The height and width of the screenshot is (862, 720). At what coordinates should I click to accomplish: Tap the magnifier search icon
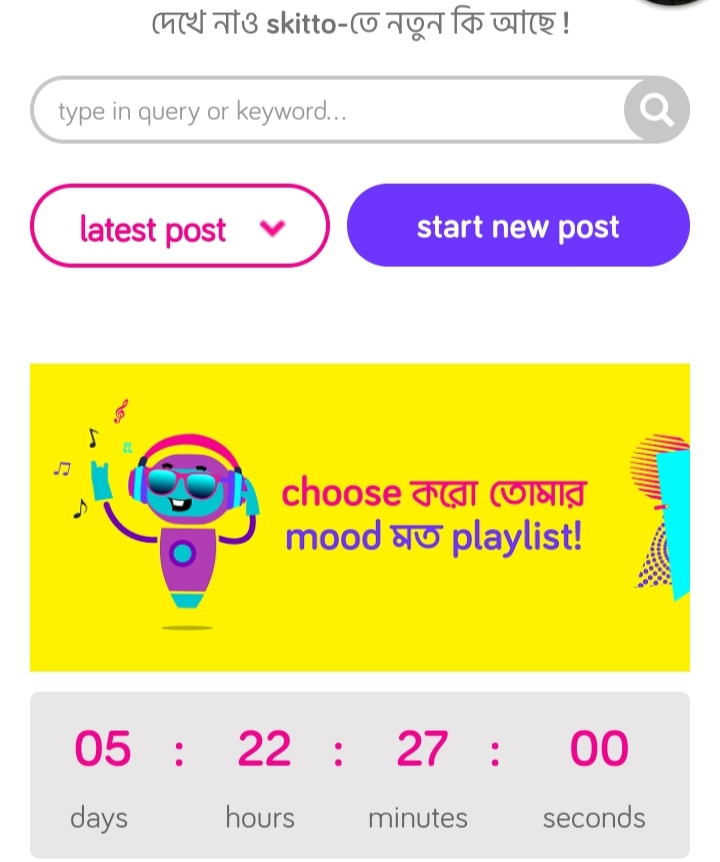[656, 111]
